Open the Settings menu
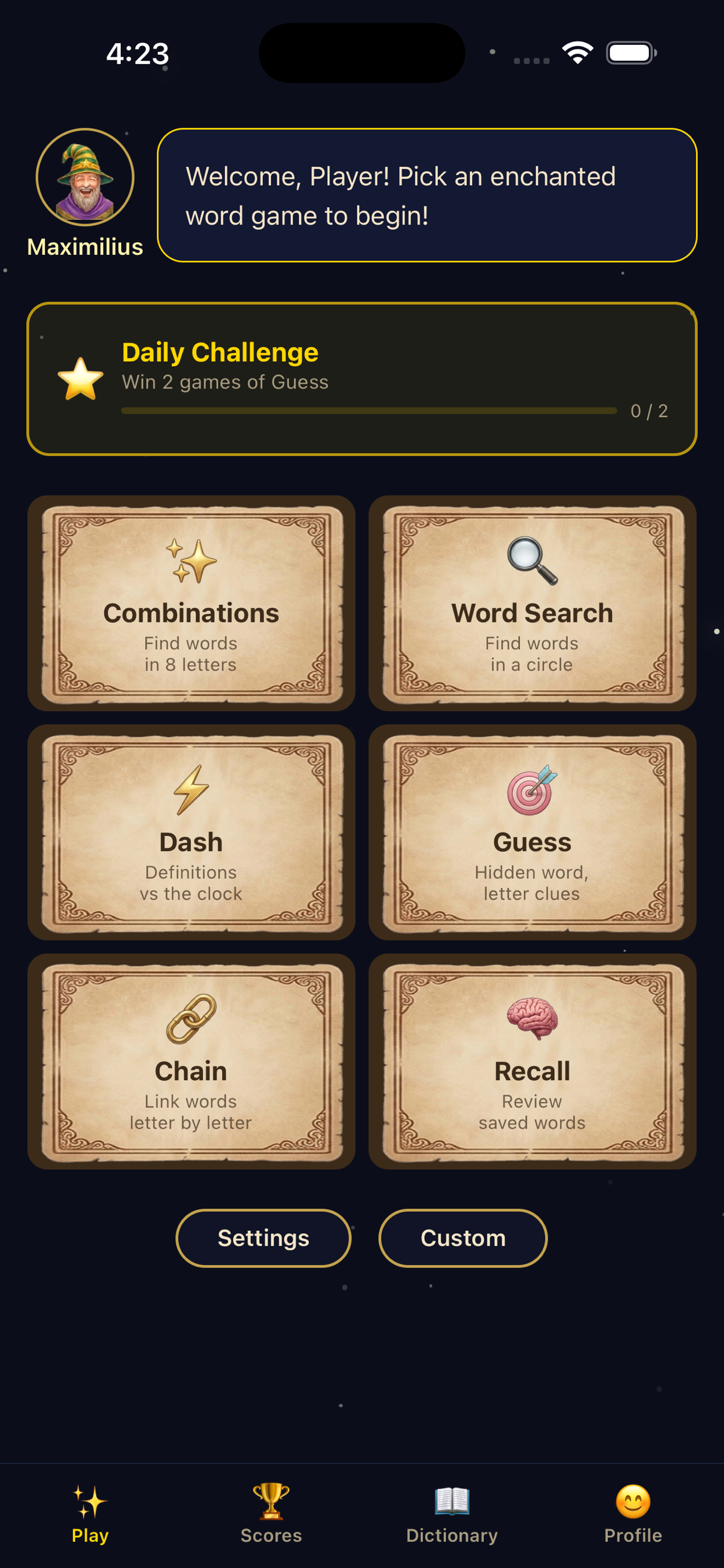Image resolution: width=724 pixels, height=1568 pixels. pyautogui.click(x=263, y=1238)
